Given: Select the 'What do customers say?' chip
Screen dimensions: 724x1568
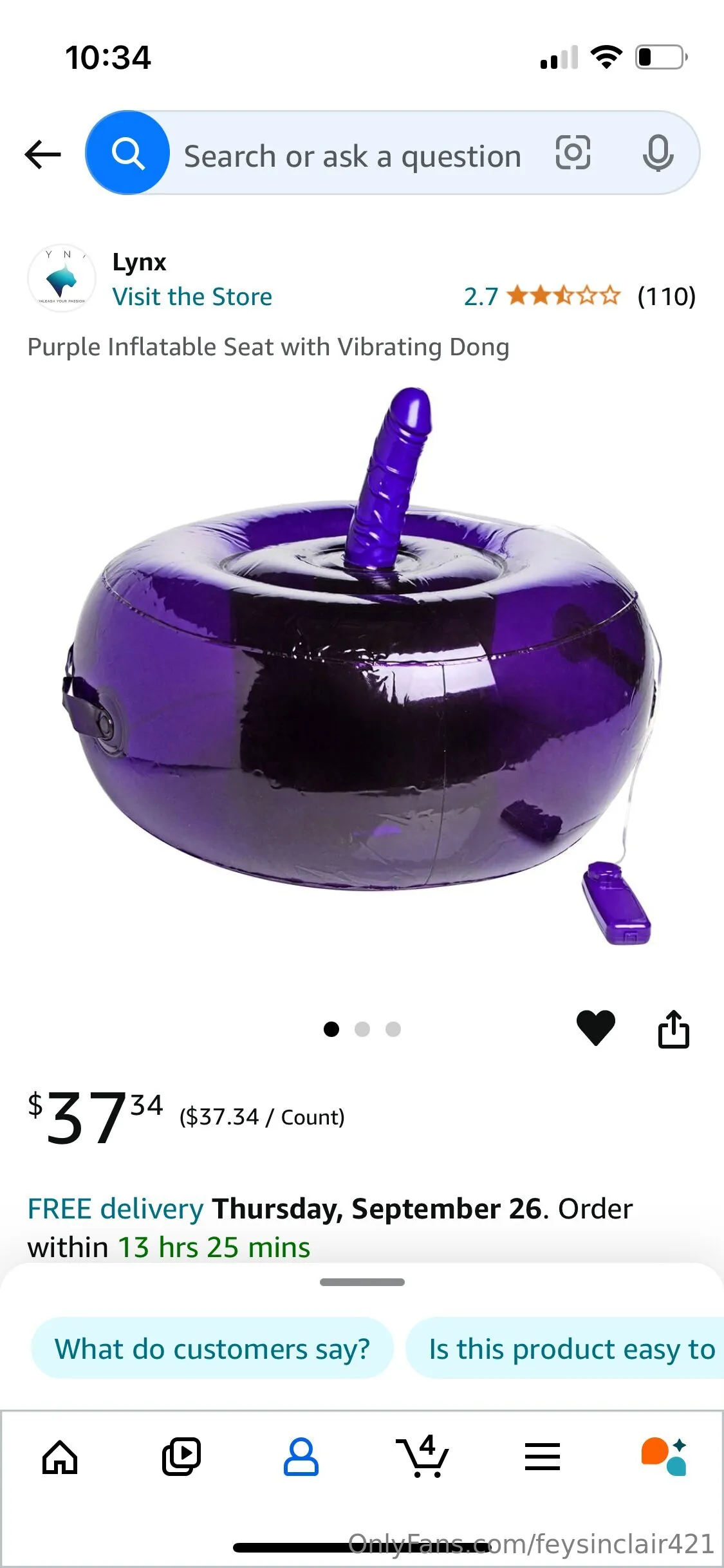Looking at the screenshot, I should [212, 1349].
